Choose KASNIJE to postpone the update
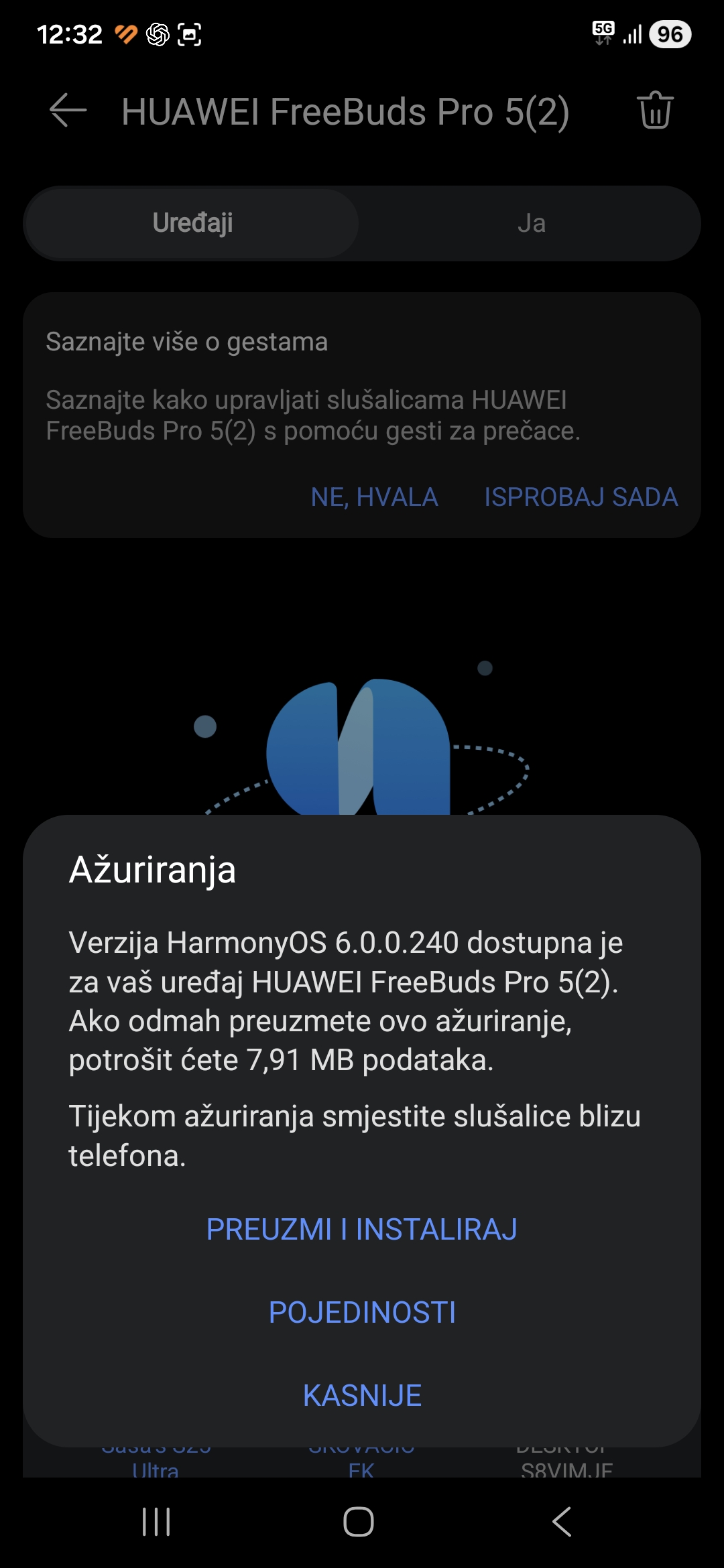 (x=361, y=1396)
